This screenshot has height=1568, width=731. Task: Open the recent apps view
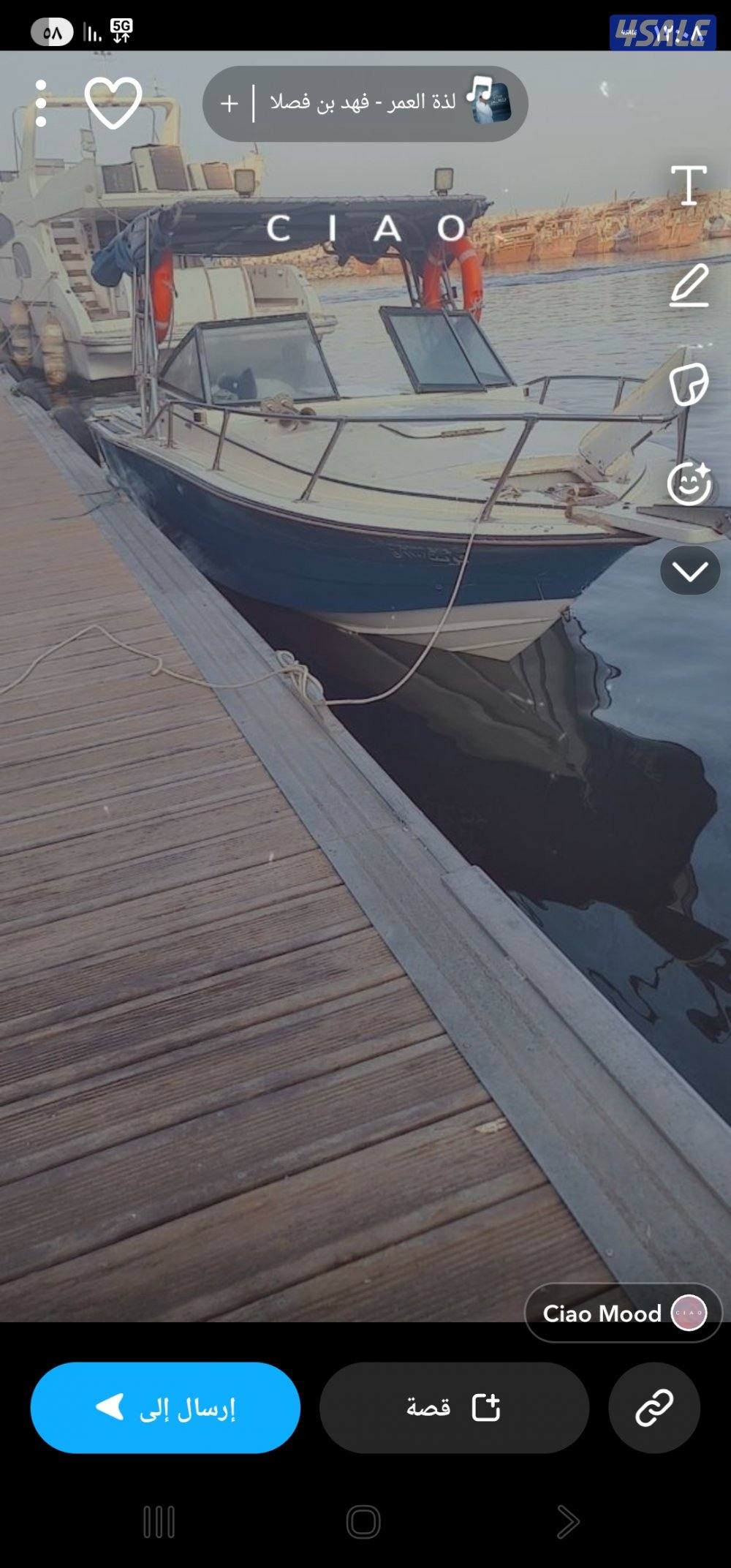[x=159, y=1522]
